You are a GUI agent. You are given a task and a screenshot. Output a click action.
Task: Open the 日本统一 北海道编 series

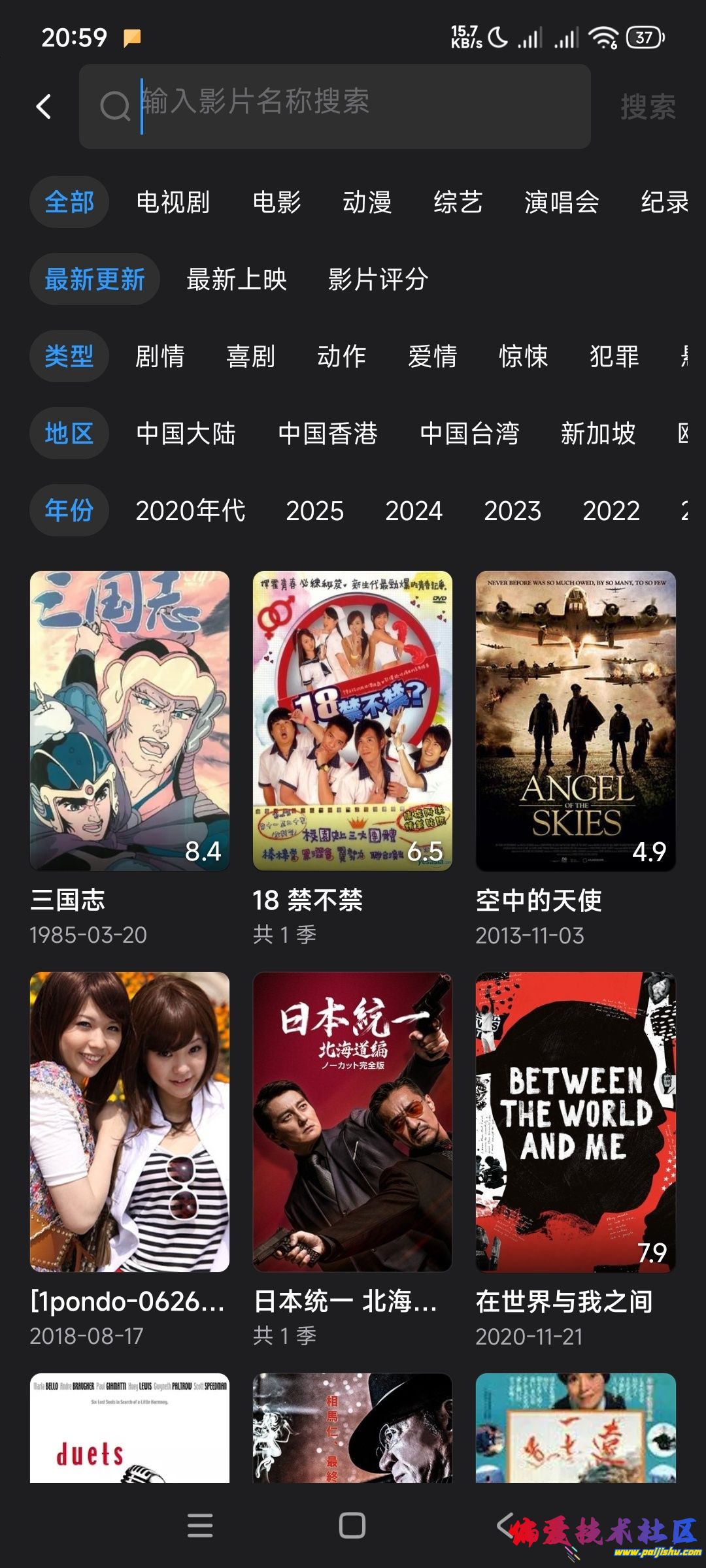tap(352, 1122)
